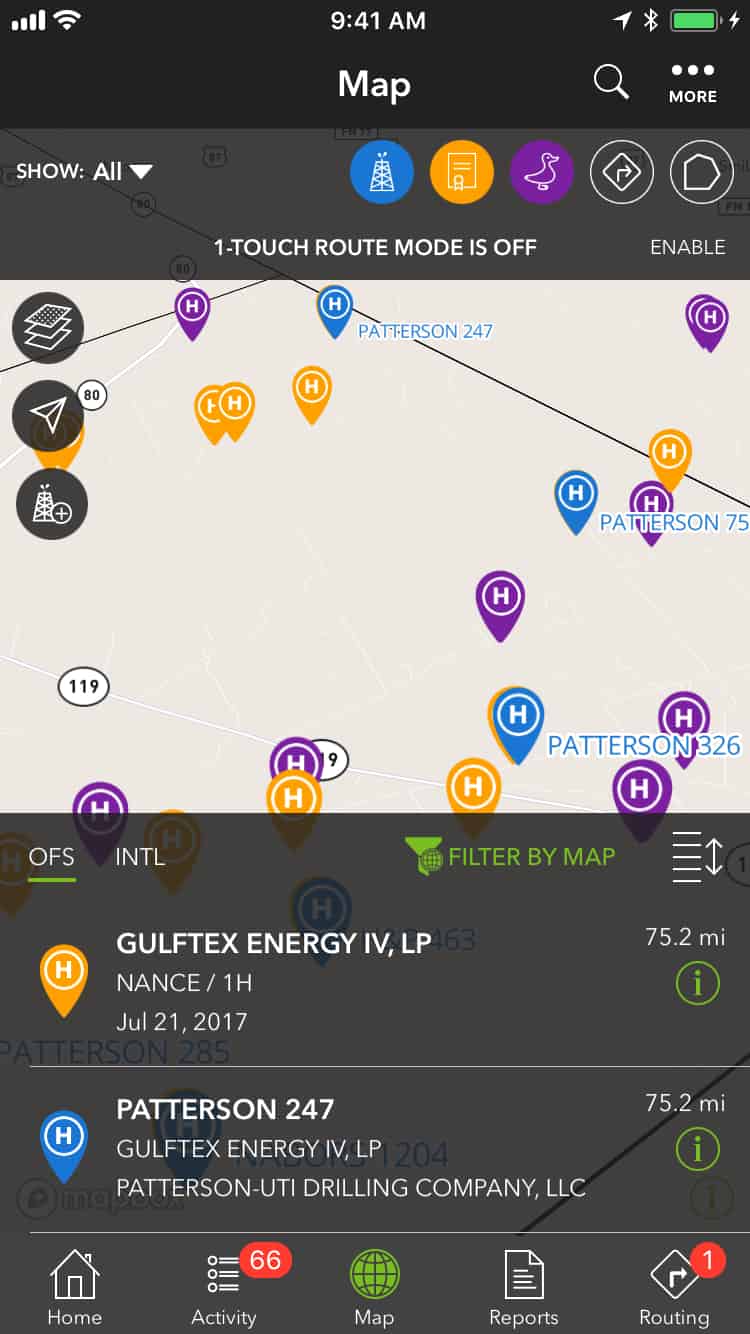The image size is (750, 1334).
Task: Tap FILTER BY MAP
Action: [511, 857]
